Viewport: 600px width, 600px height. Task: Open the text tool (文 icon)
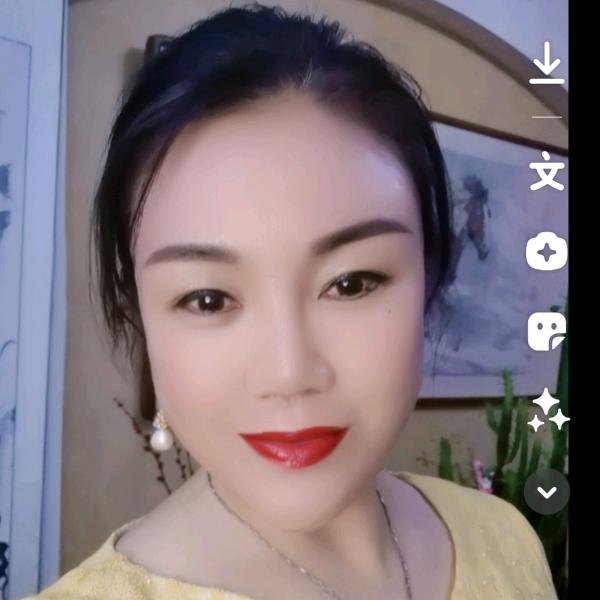pos(547,171)
